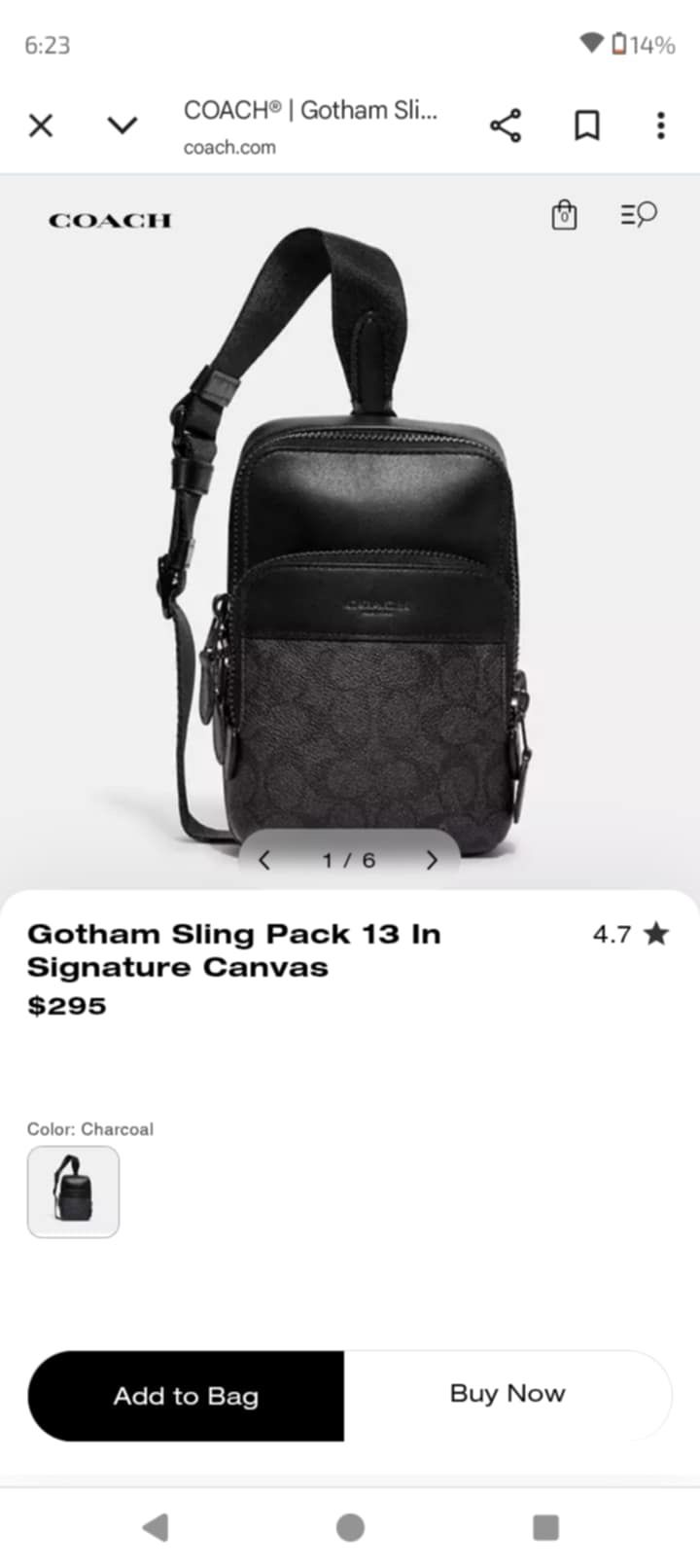700x1568 pixels.
Task: Close the browser tab
Action: (41, 125)
